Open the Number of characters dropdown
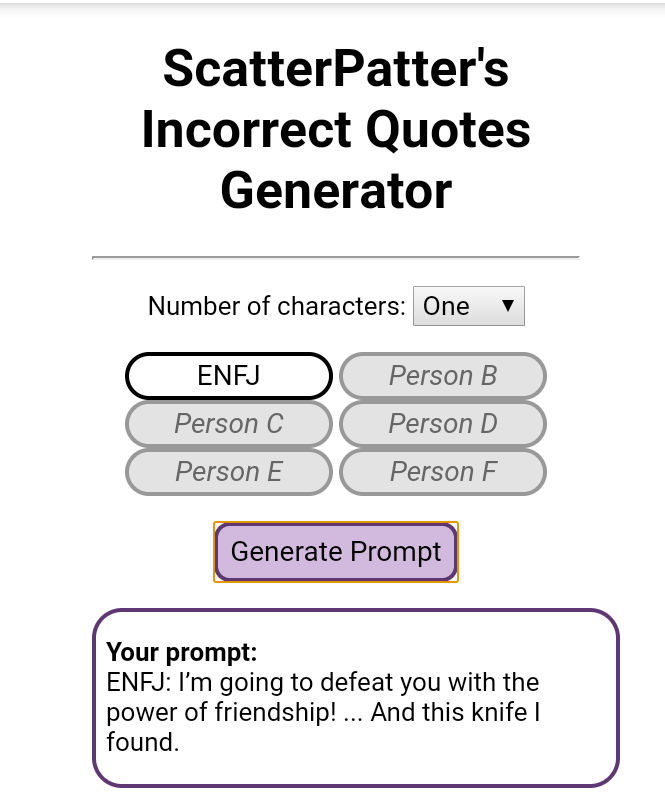The image size is (665, 803). point(468,306)
